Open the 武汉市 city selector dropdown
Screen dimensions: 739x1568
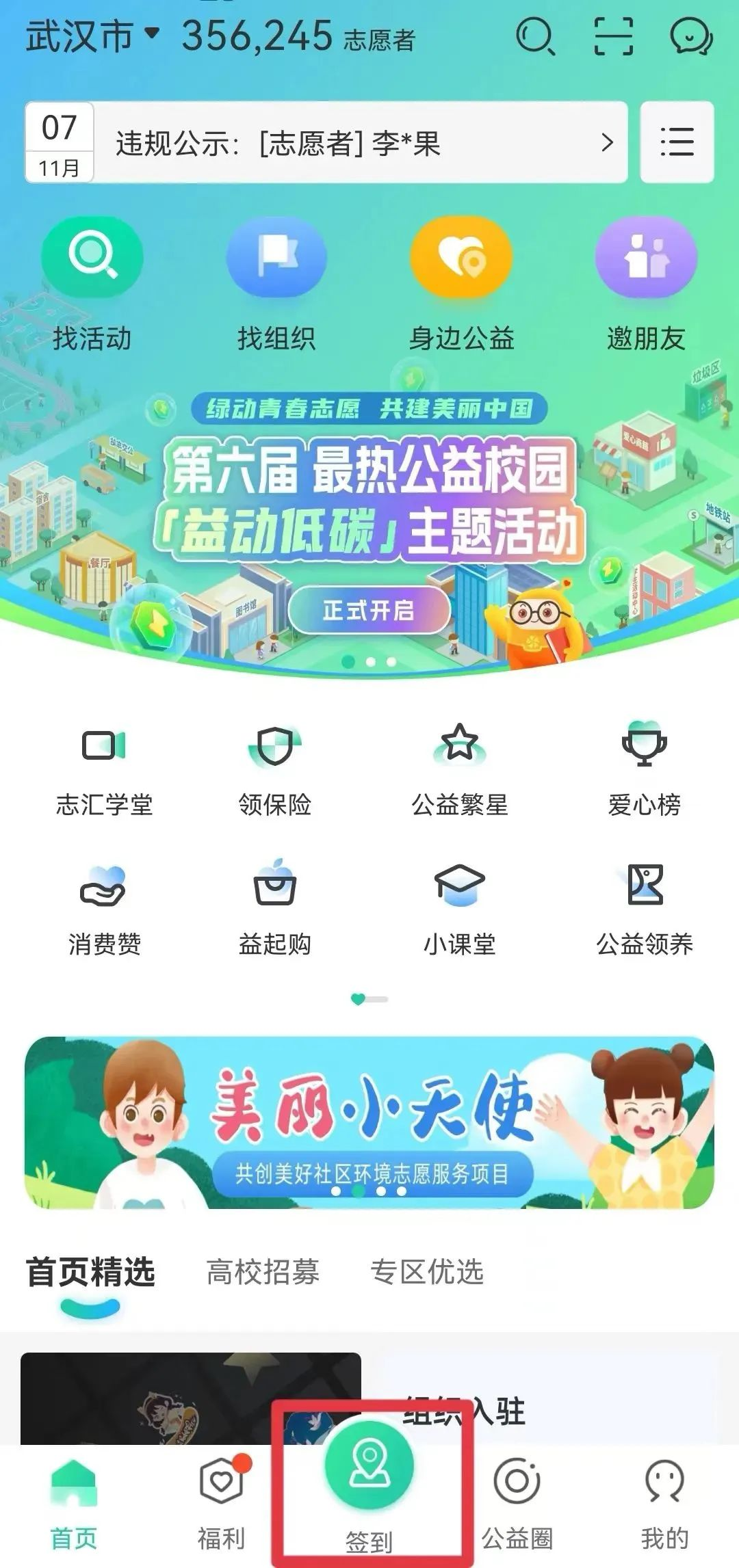[92, 36]
